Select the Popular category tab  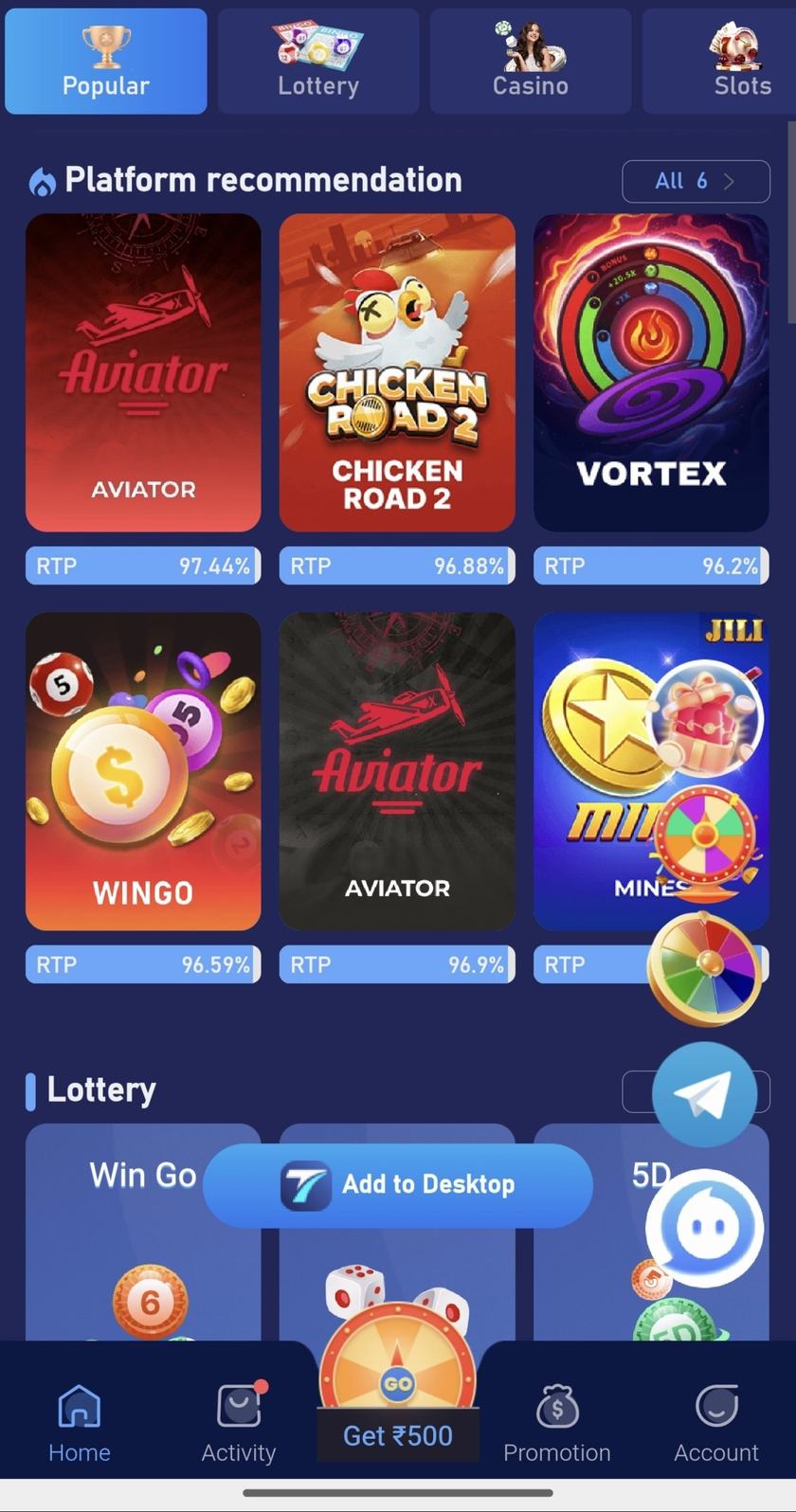(106, 62)
